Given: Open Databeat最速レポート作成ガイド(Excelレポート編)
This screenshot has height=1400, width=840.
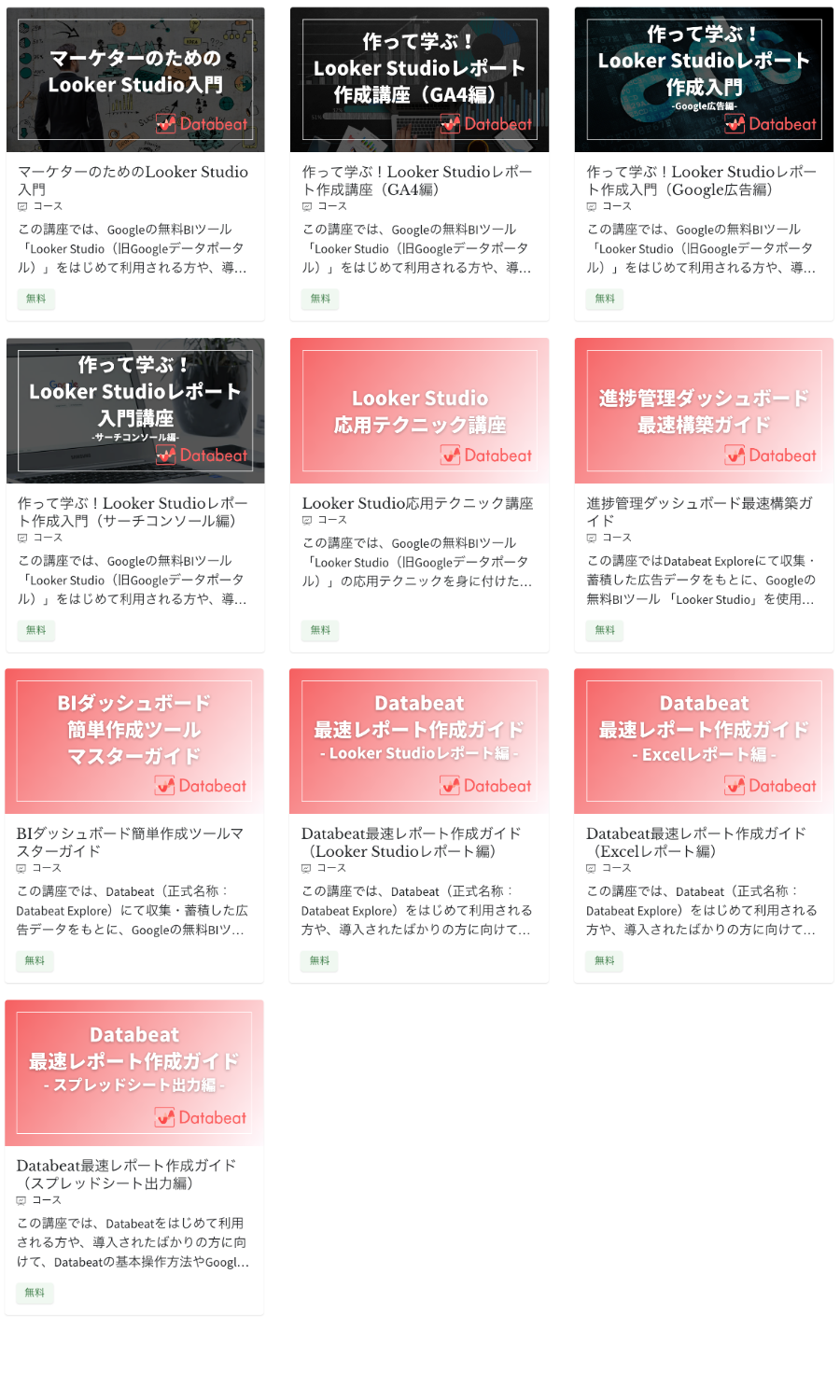Looking at the screenshot, I should click(704, 825).
